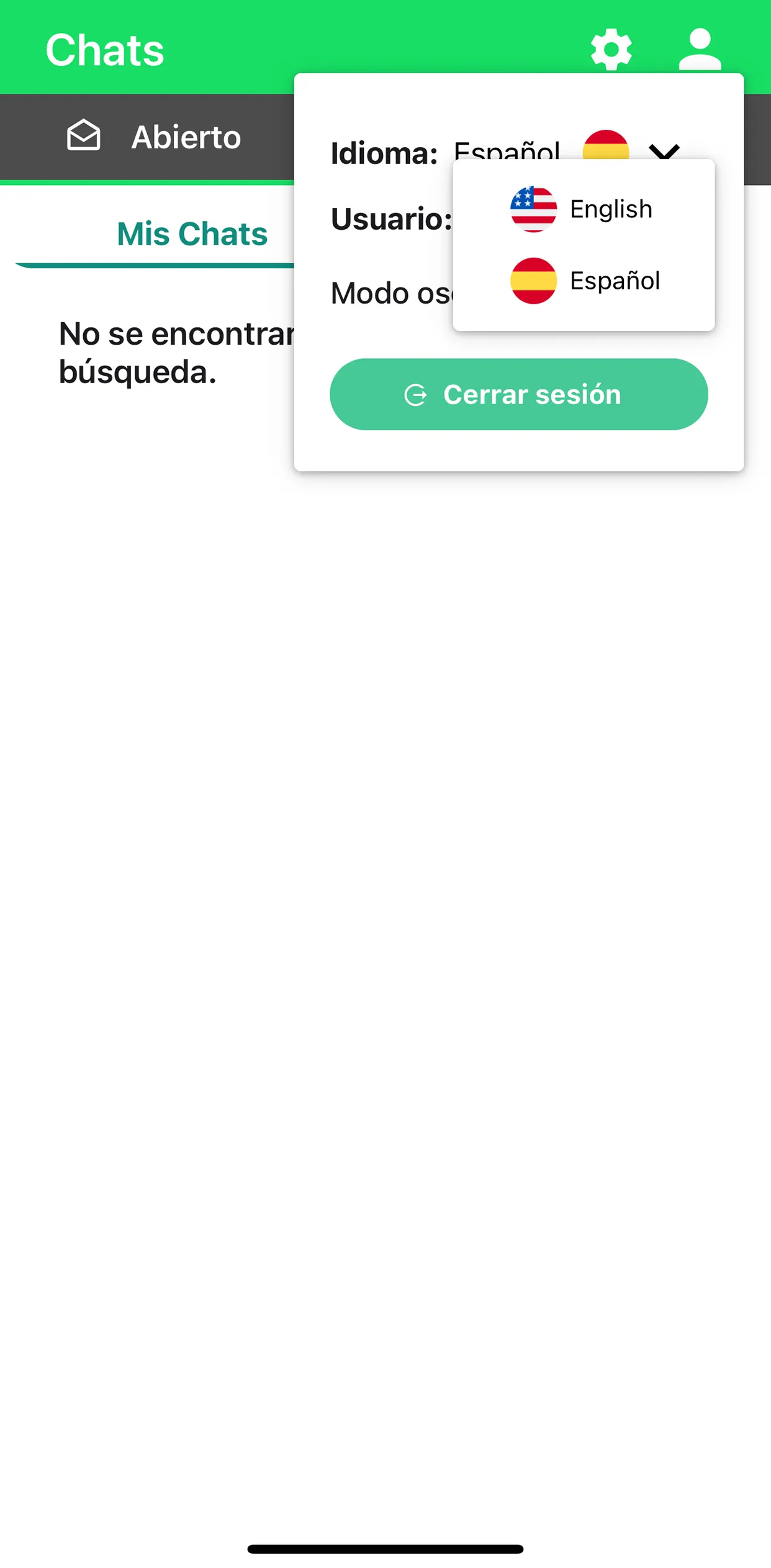The height and width of the screenshot is (1568, 771).
Task: Switch to the Mis Chats tab
Action: (192, 234)
